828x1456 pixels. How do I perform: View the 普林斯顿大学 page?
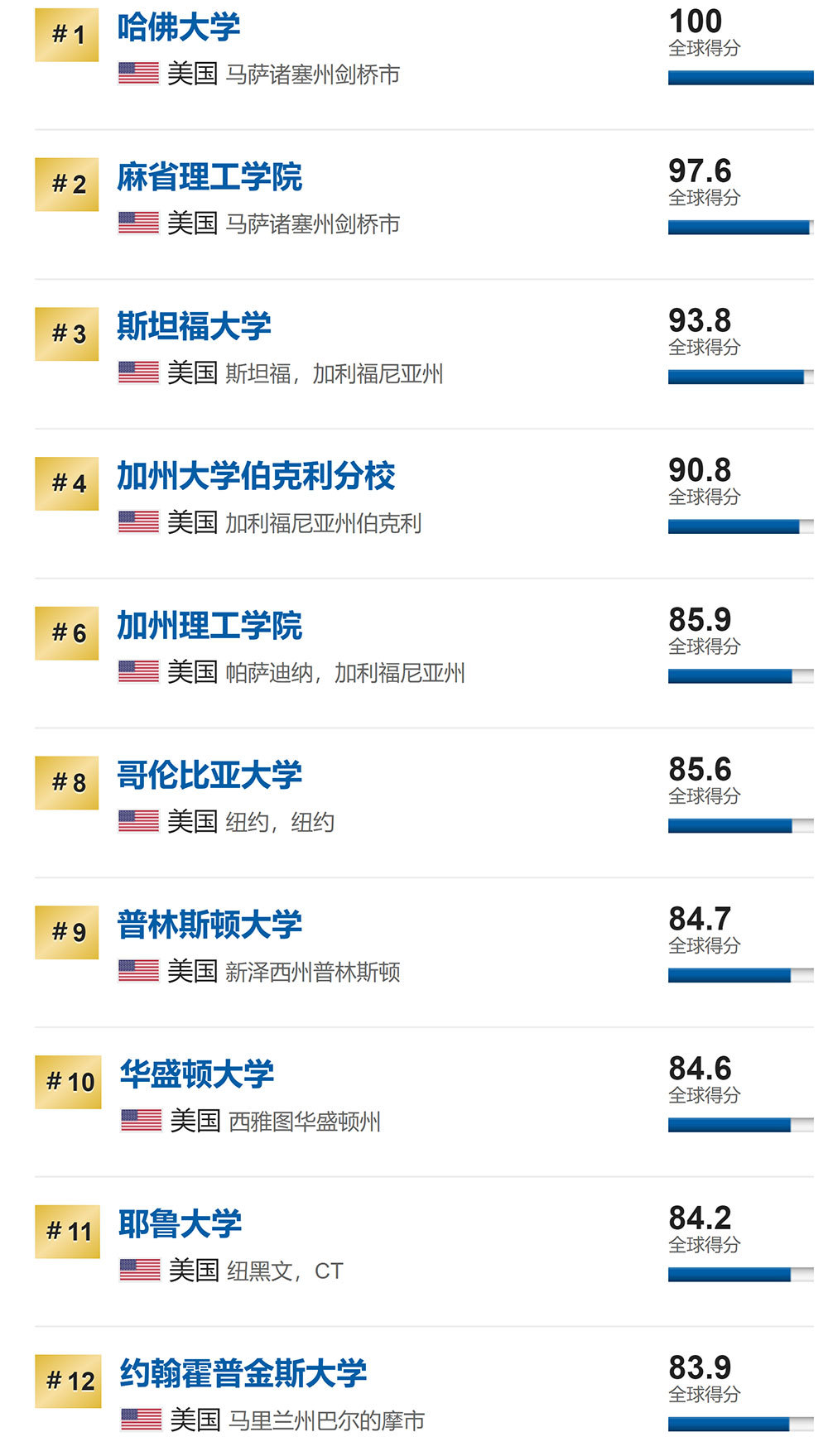pyautogui.click(x=209, y=925)
